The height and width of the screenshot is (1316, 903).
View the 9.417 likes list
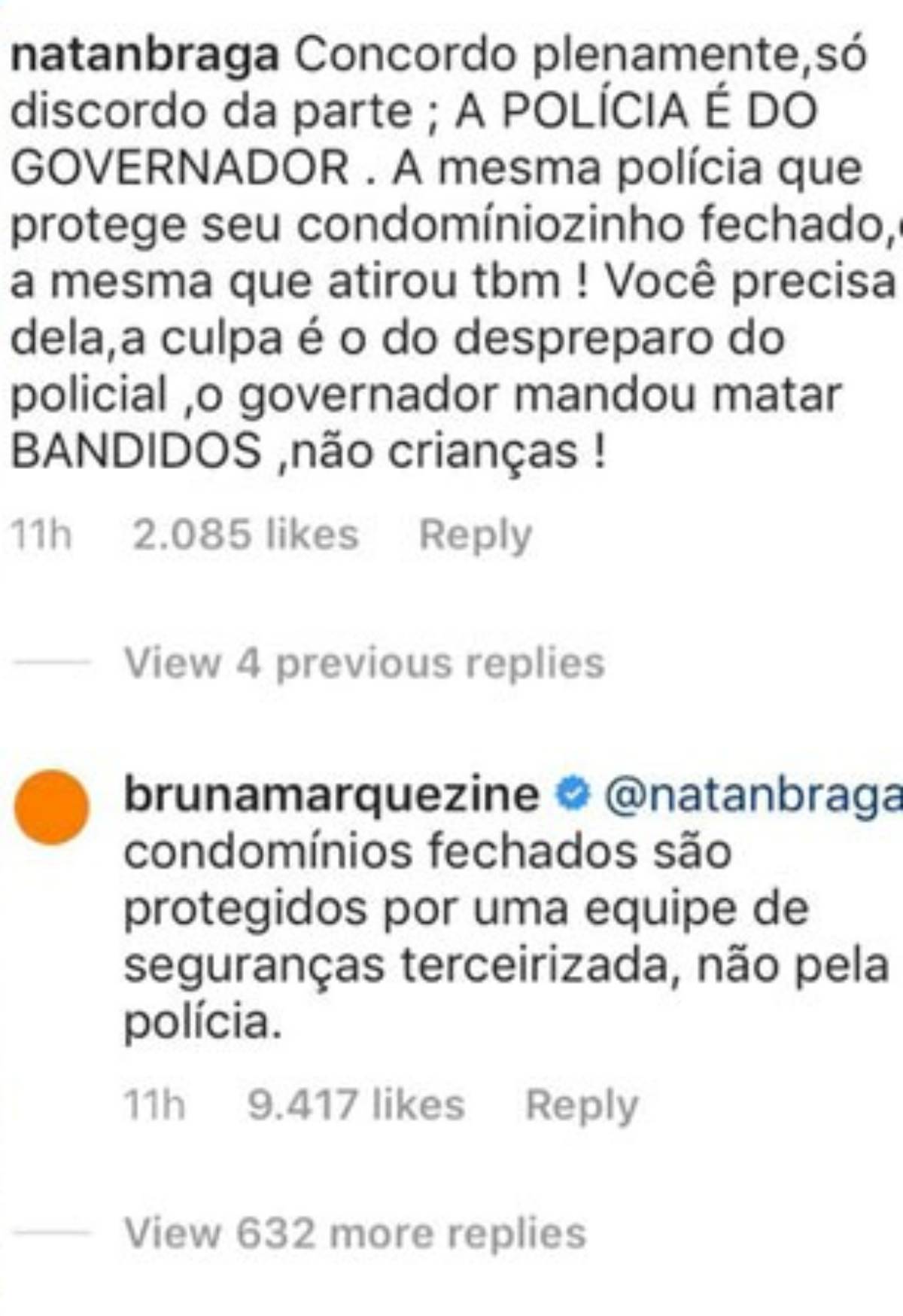pos(356,1105)
